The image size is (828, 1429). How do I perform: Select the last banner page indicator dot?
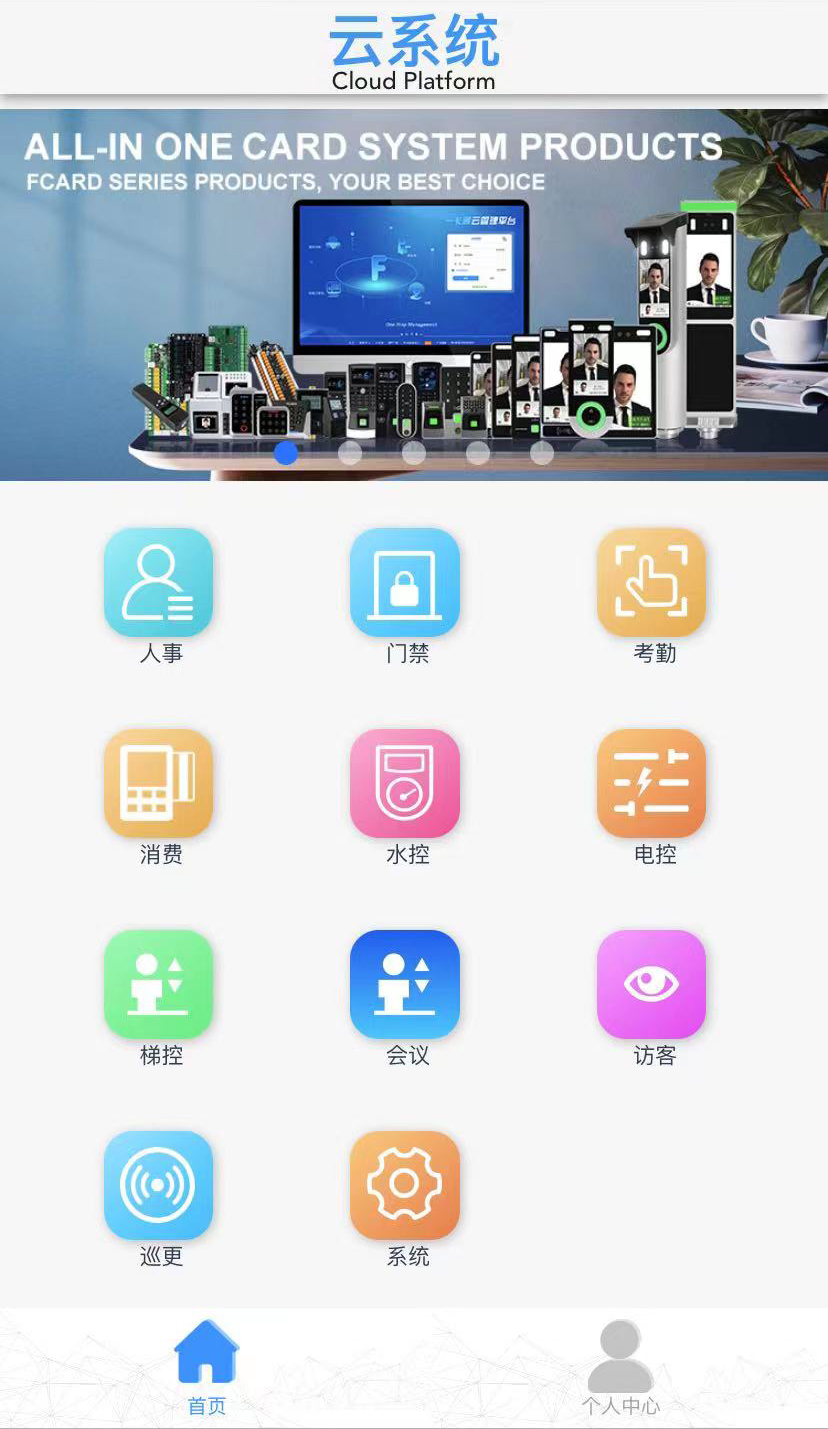[x=542, y=453]
